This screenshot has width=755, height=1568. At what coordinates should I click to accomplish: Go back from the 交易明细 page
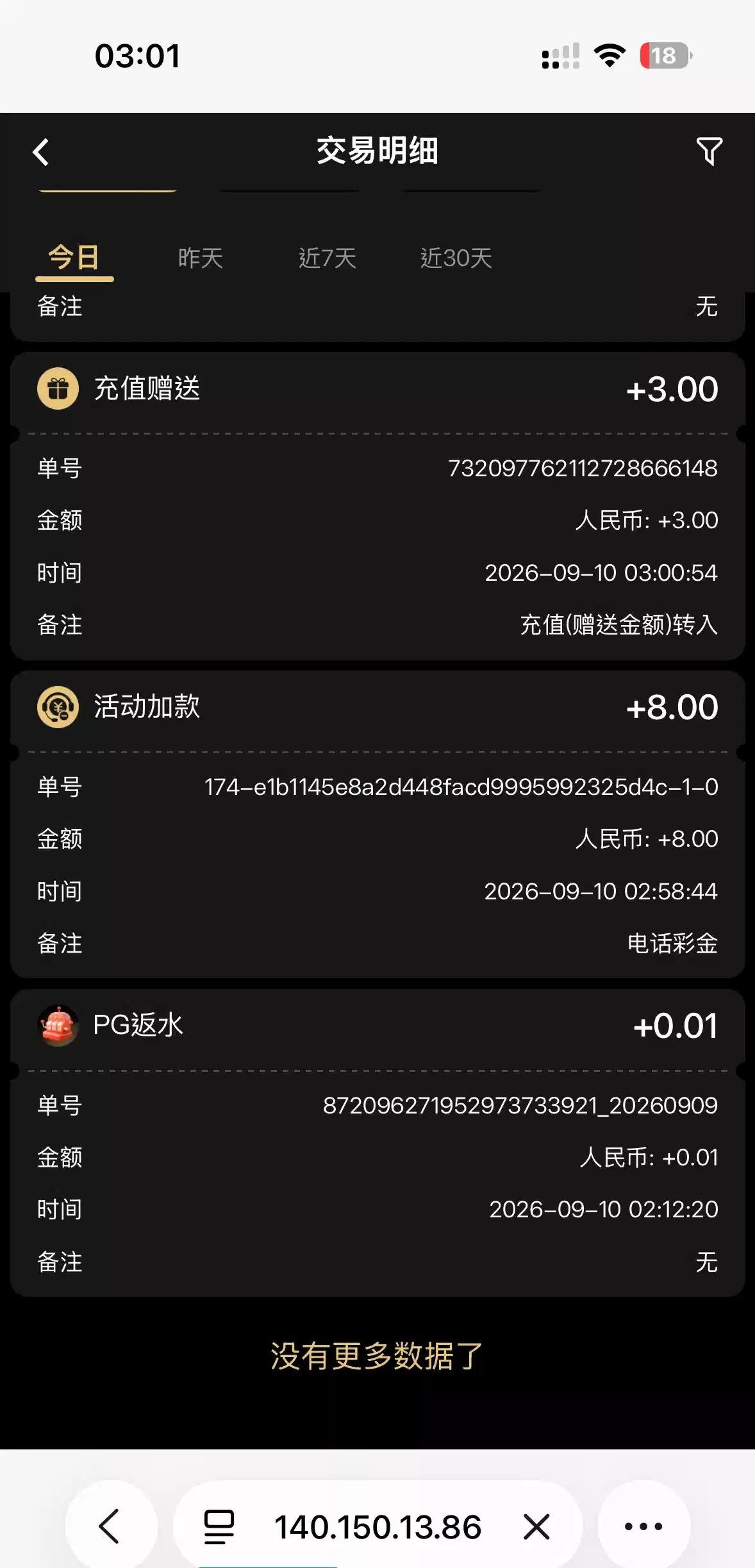click(41, 152)
